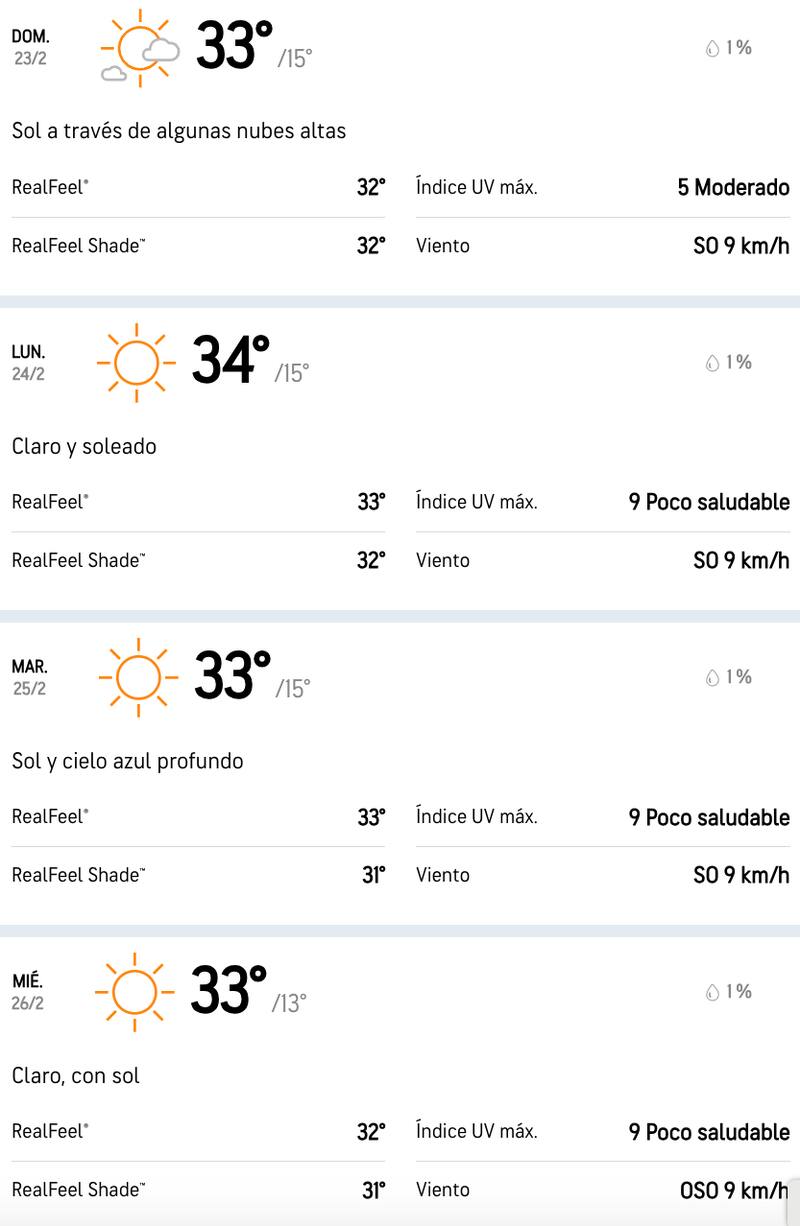
Task: Click the droplet icon next to Monday's 1%
Action: [710, 363]
